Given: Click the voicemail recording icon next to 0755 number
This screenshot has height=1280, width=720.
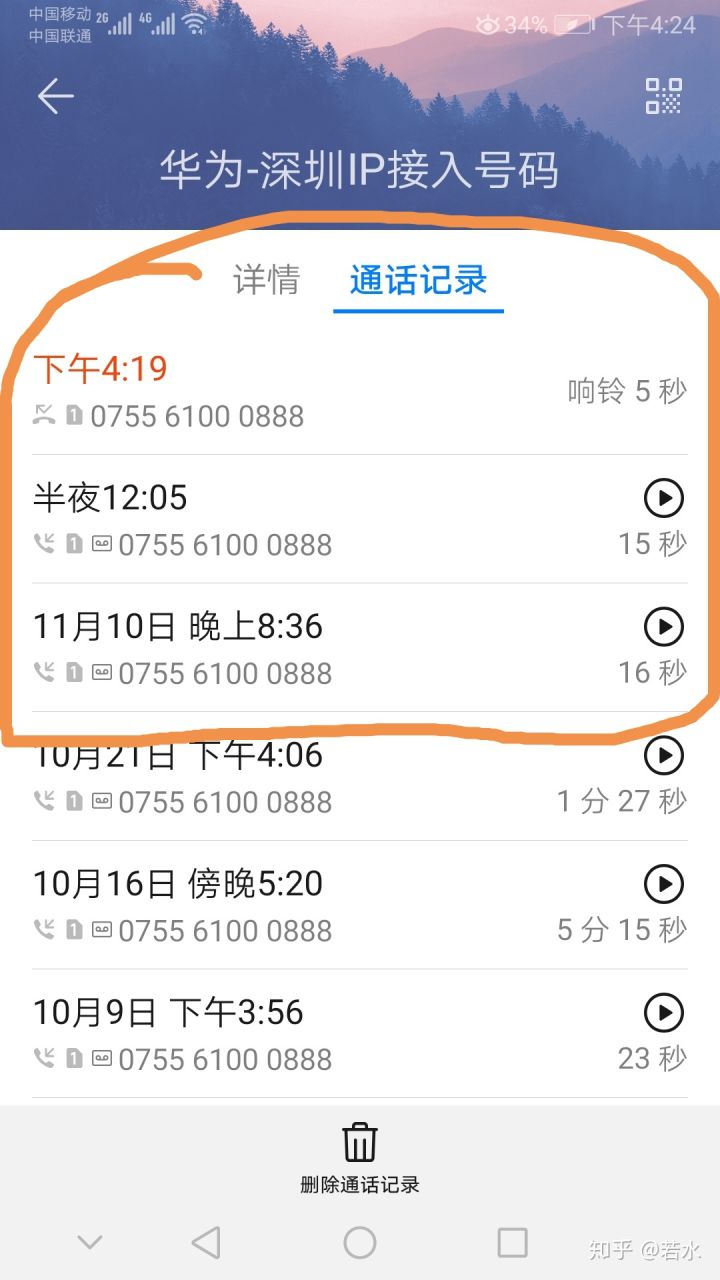Looking at the screenshot, I should [x=101, y=545].
